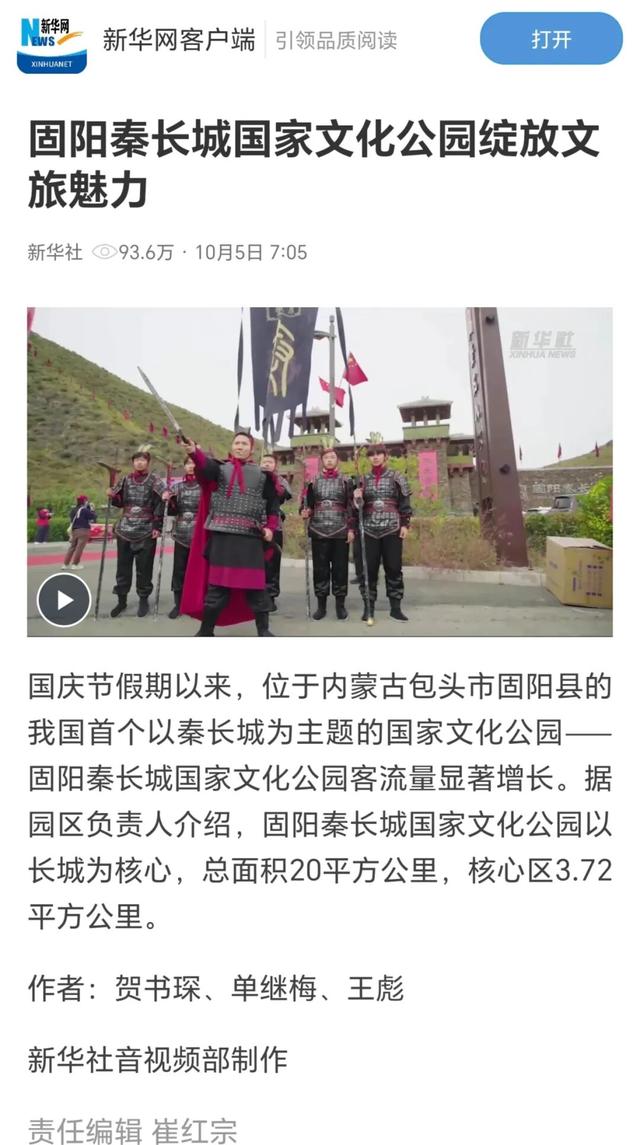The width and height of the screenshot is (640, 1145).
Task: Tap the 打开 button to open the app
Action: (x=551, y=39)
